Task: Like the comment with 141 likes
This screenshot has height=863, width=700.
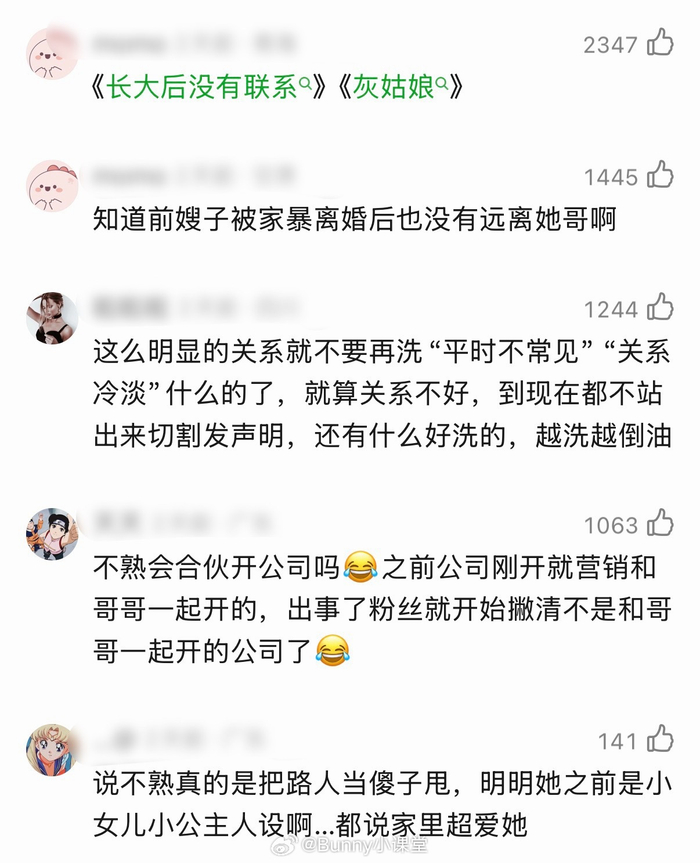Action: click(660, 740)
